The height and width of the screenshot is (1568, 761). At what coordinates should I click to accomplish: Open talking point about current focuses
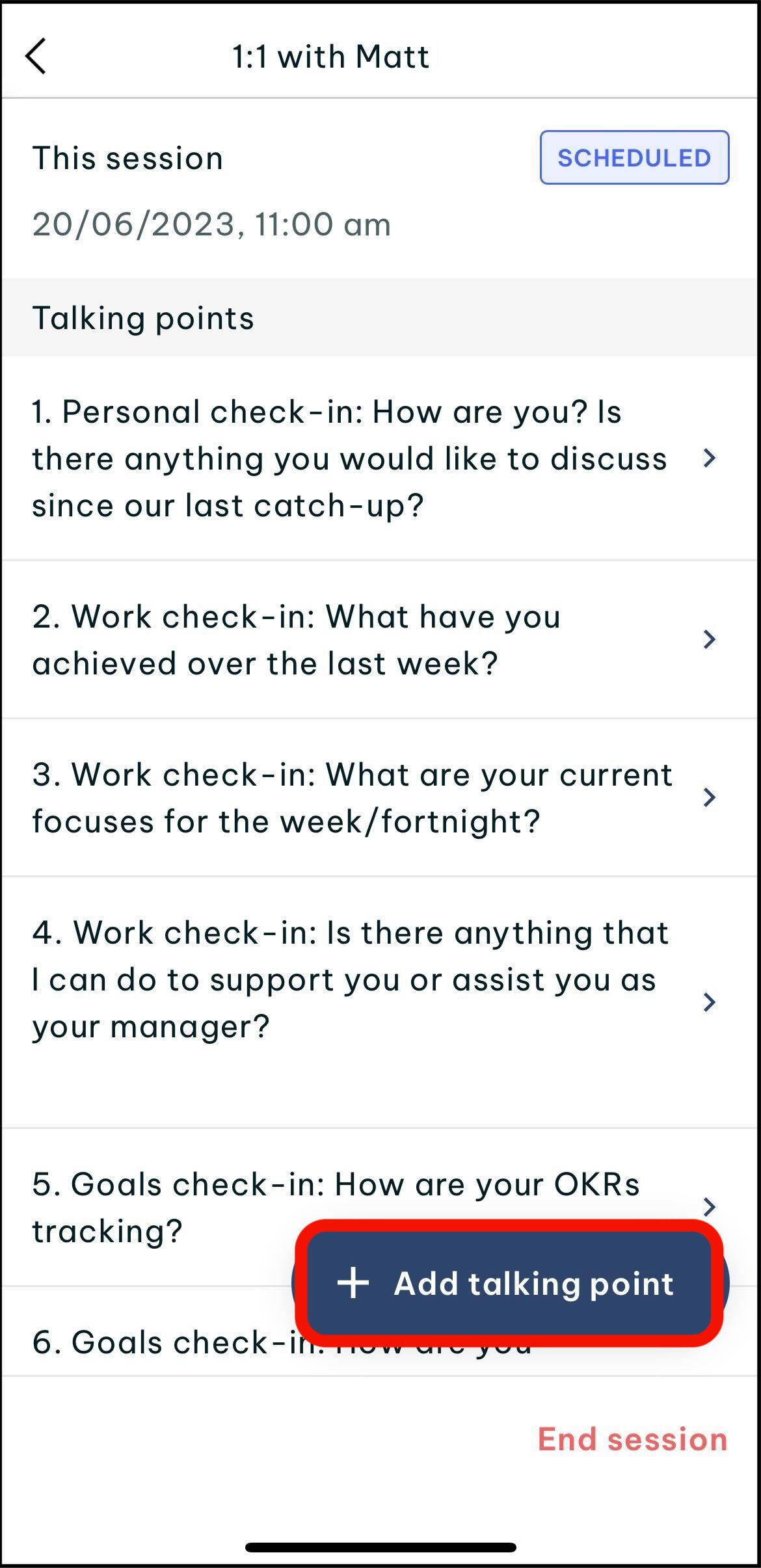coord(380,798)
